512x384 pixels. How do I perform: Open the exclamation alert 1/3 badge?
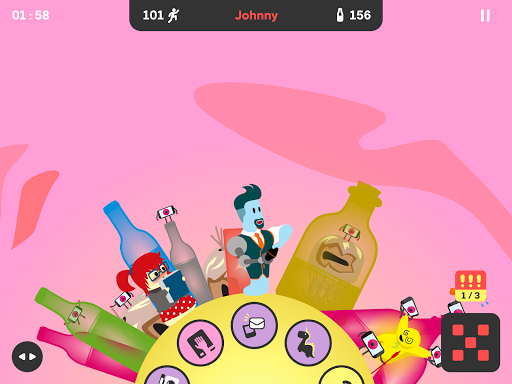pos(470,286)
